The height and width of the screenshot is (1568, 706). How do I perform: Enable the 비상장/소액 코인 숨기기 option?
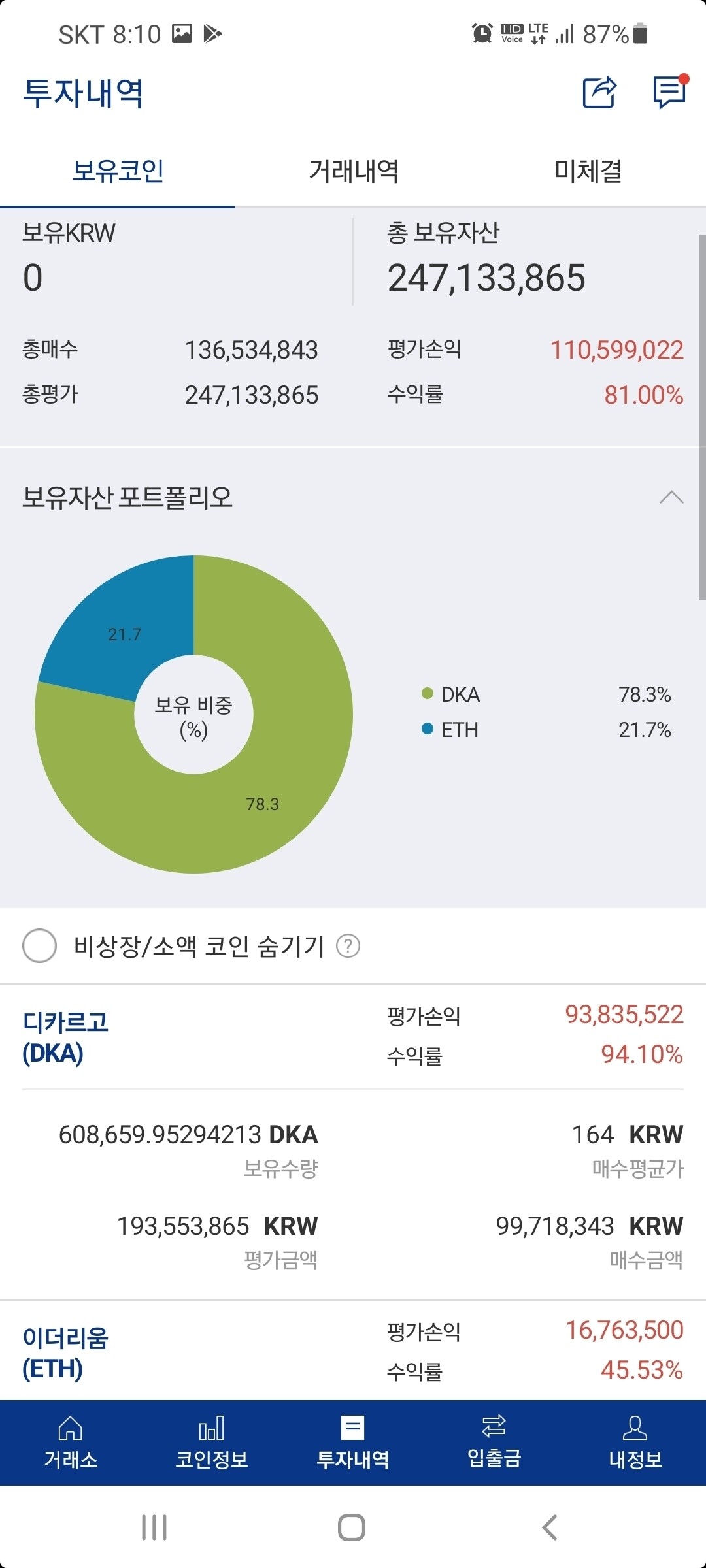[39, 945]
